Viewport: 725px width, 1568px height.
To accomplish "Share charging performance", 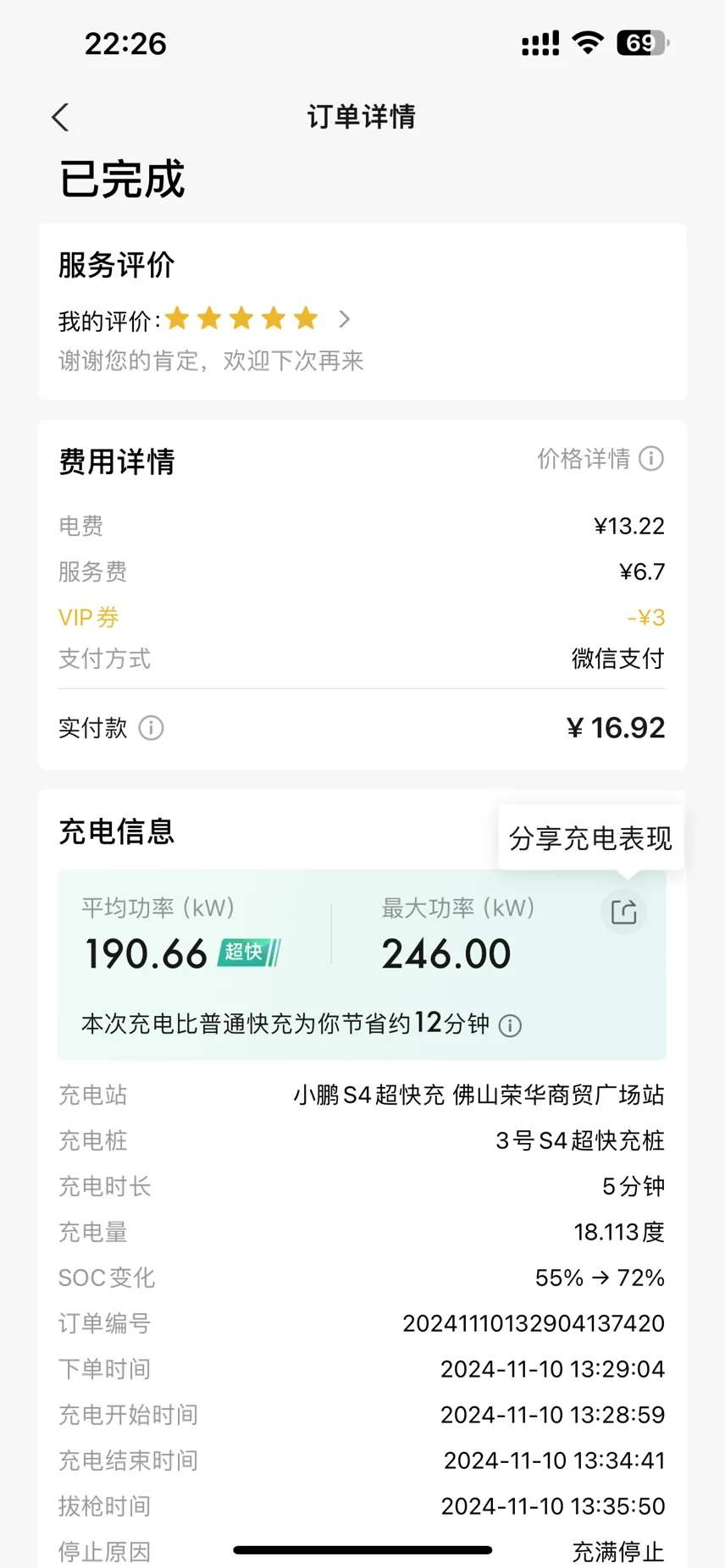I will click(x=623, y=912).
